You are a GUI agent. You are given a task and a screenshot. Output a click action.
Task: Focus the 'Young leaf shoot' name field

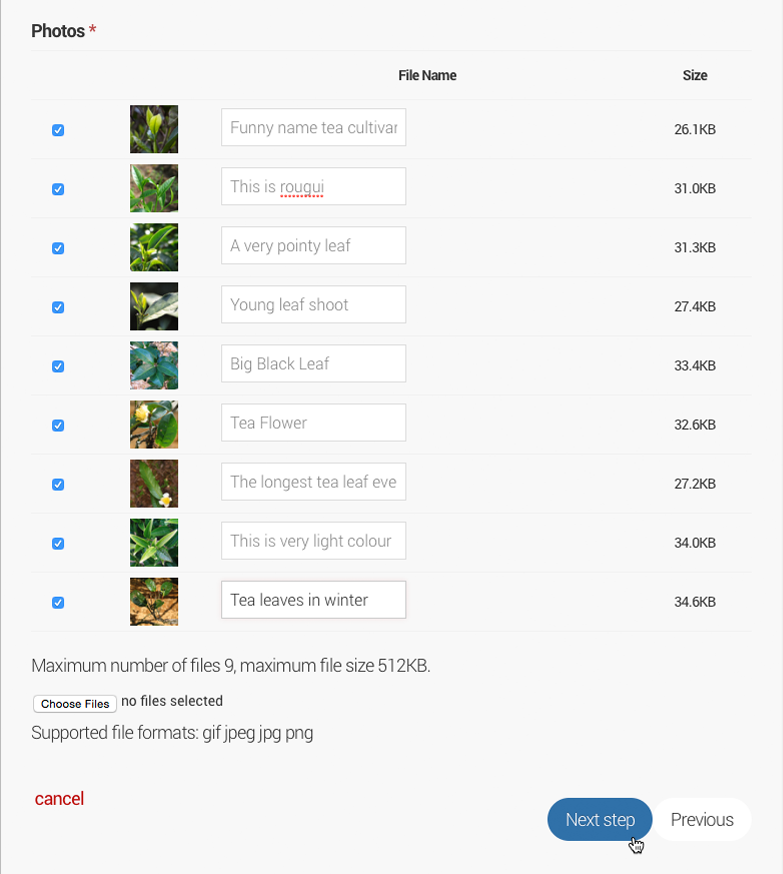tap(313, 305)
